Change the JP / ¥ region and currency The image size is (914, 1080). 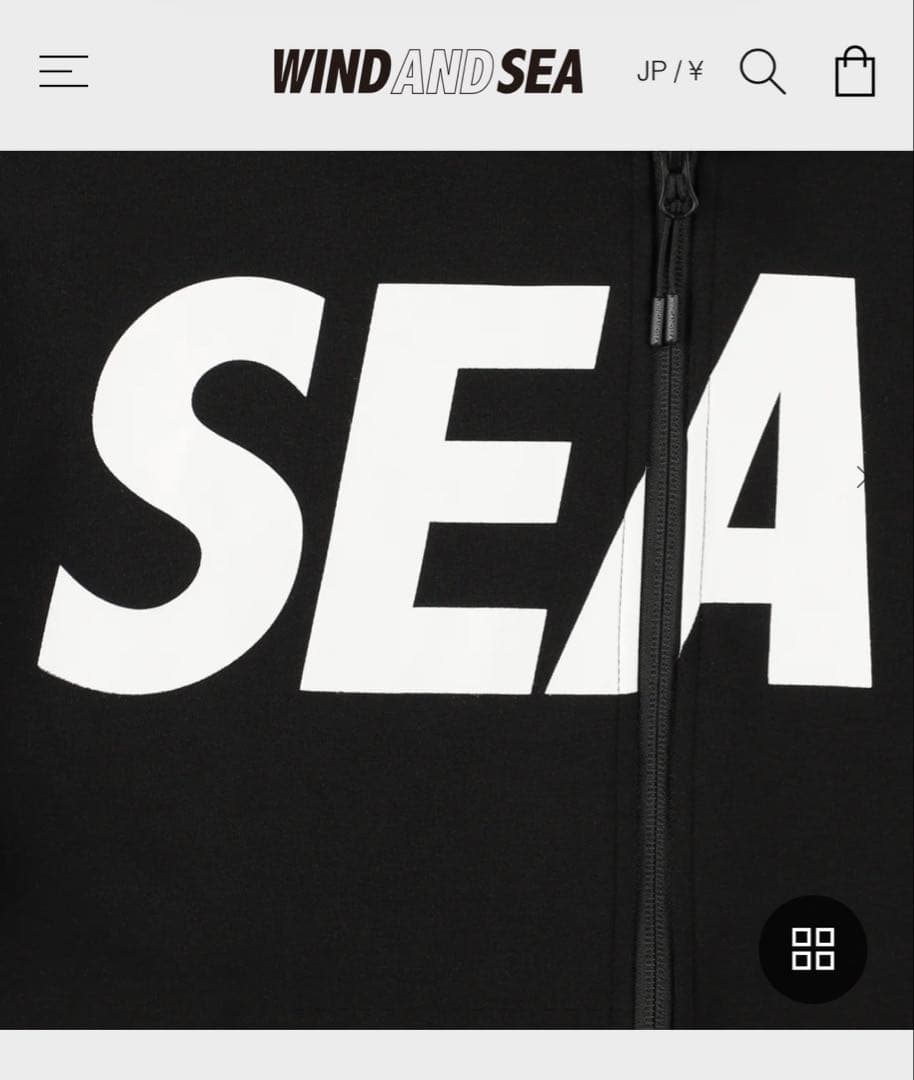coord(670,72)
